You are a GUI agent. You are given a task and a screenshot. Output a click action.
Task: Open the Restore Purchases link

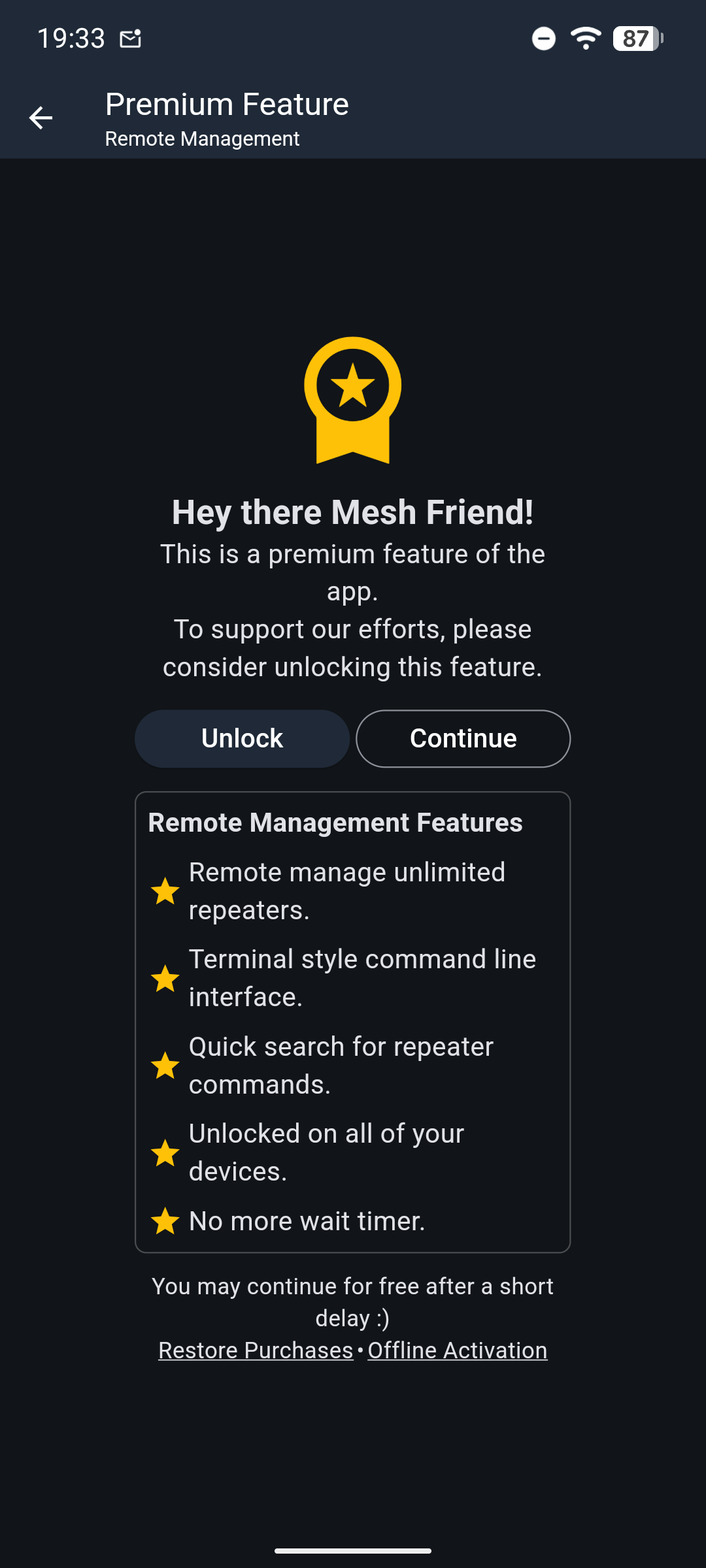(256, 1350)
